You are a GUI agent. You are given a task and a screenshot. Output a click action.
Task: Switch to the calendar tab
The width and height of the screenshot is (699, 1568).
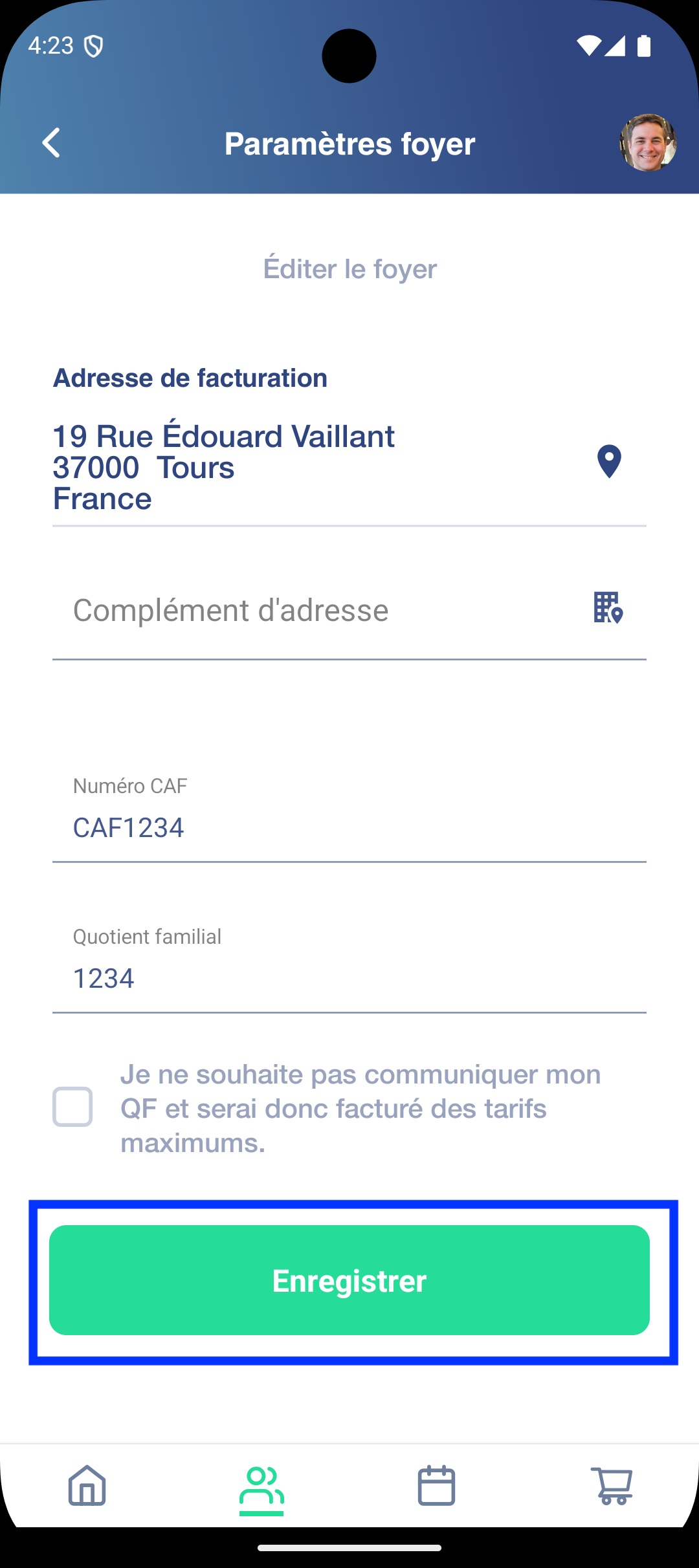(436, 1486)
